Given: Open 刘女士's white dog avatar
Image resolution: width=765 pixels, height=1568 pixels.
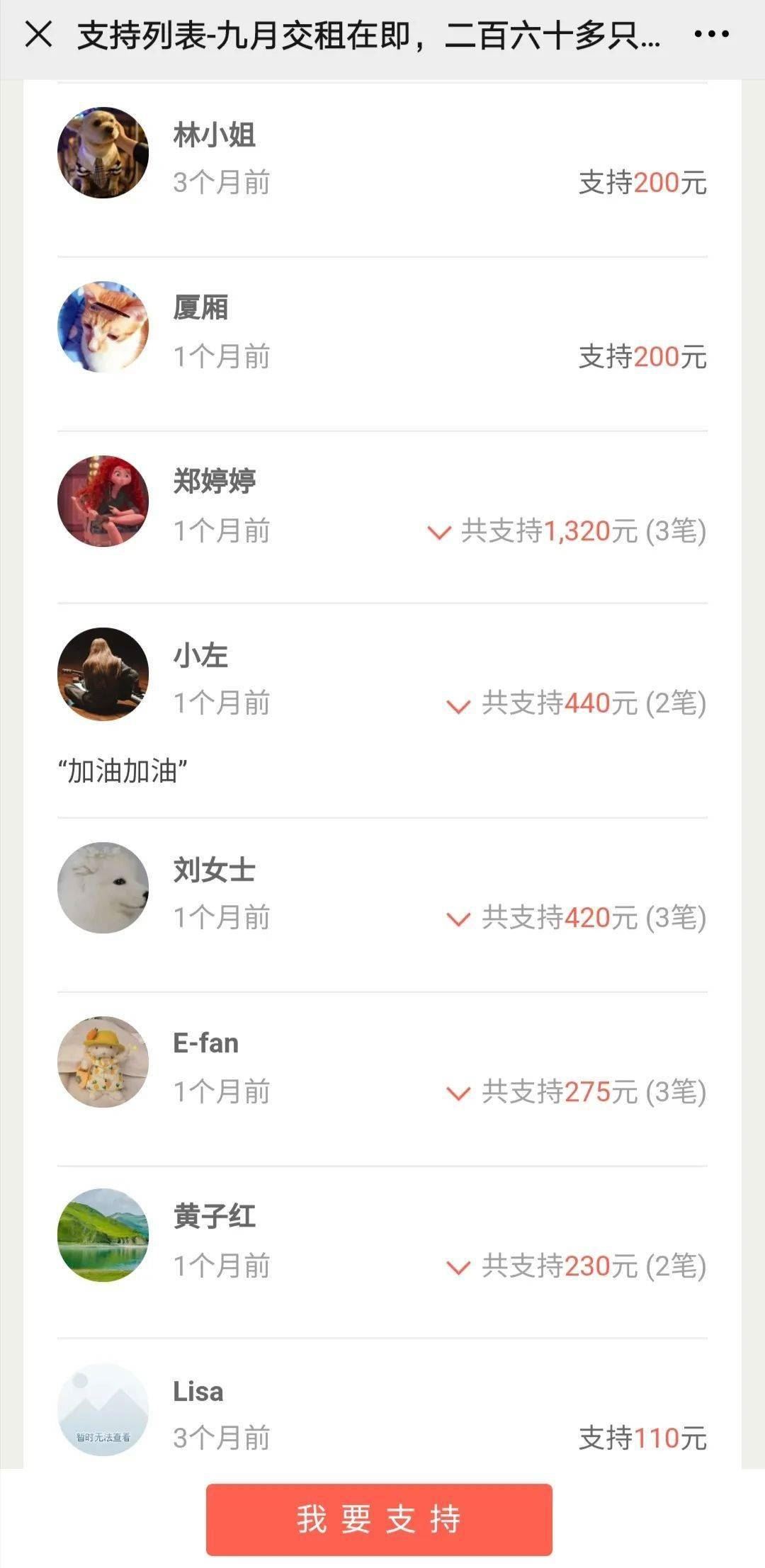Looking at the screenshot, I should 103,889.
